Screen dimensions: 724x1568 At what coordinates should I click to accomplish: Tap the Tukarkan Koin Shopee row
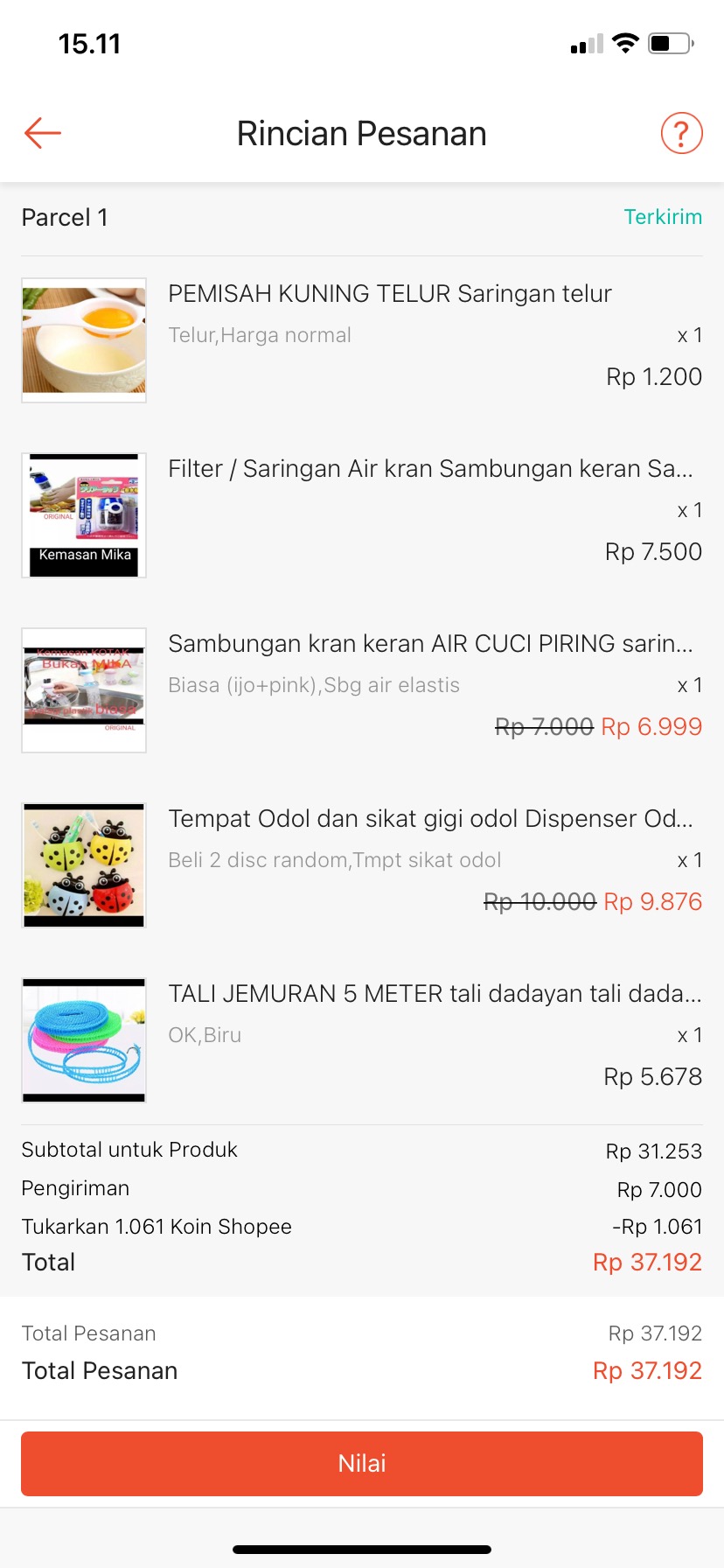pos(156,1226)
